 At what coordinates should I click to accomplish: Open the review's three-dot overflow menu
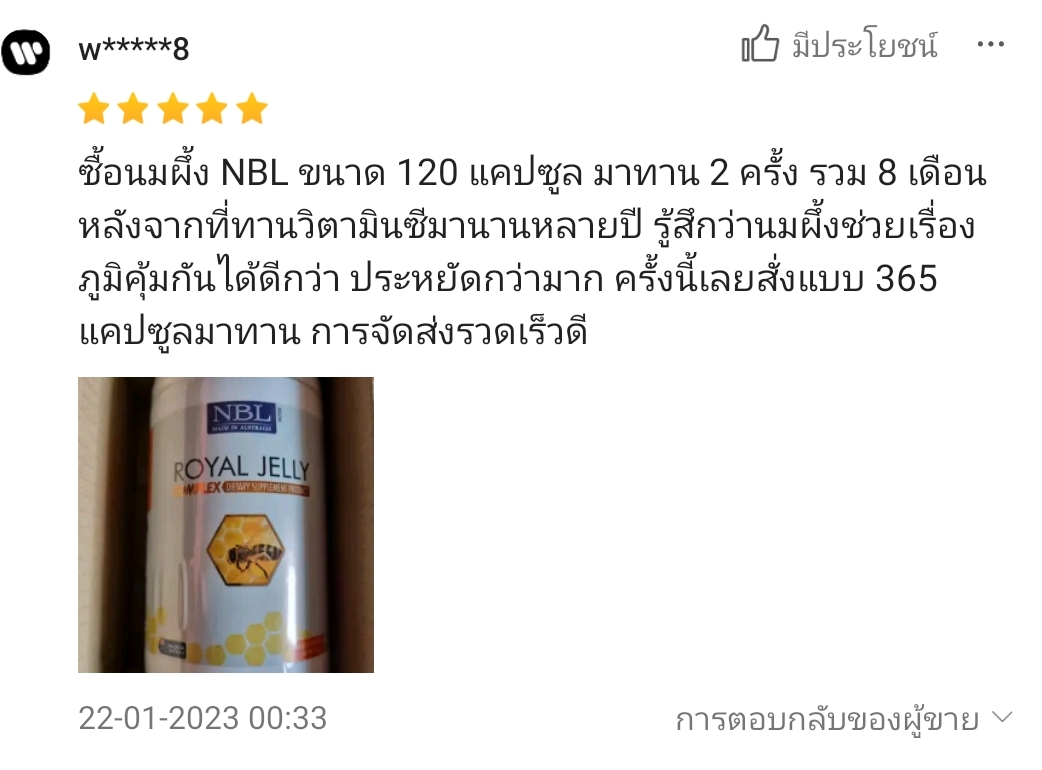tap(990, 45)
